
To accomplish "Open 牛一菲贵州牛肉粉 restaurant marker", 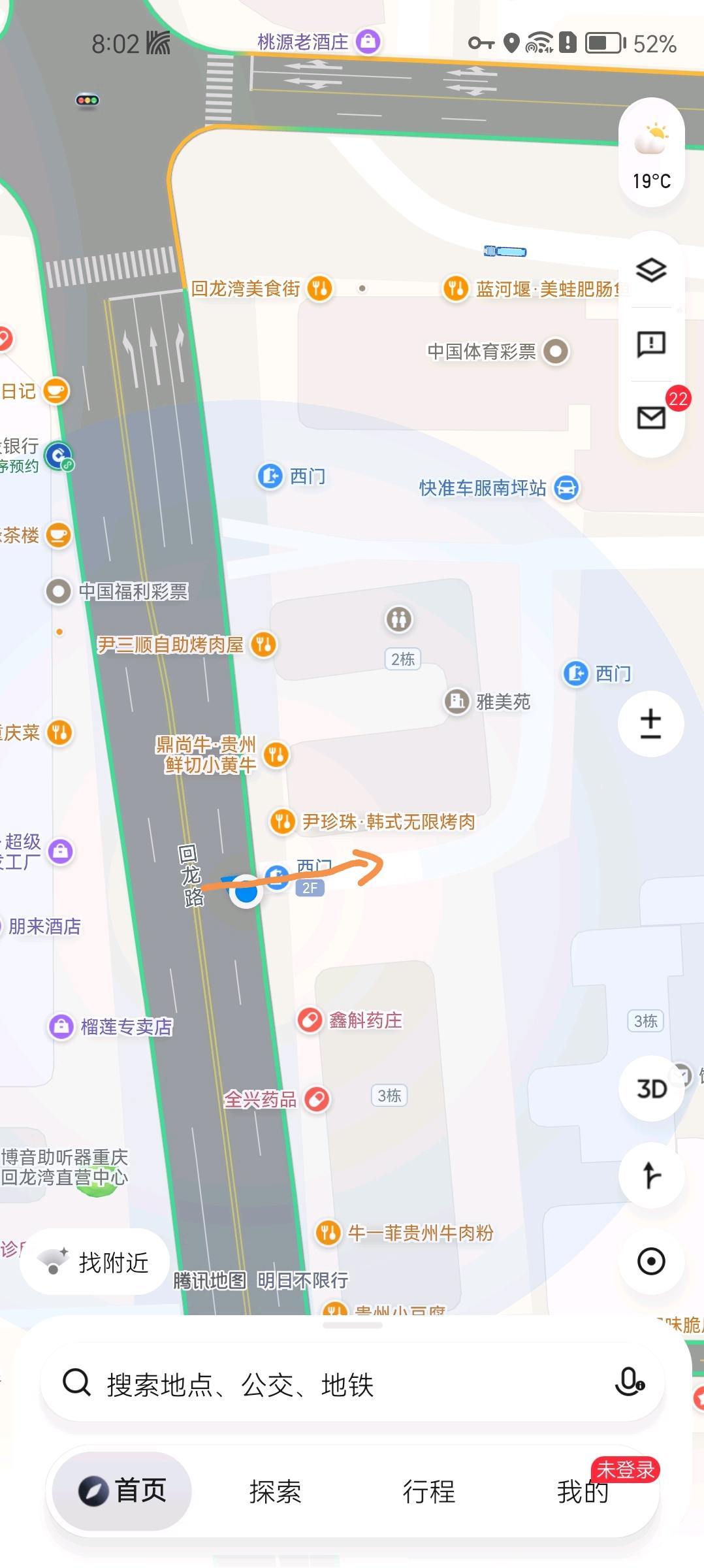I will (x=404, y=1233).
